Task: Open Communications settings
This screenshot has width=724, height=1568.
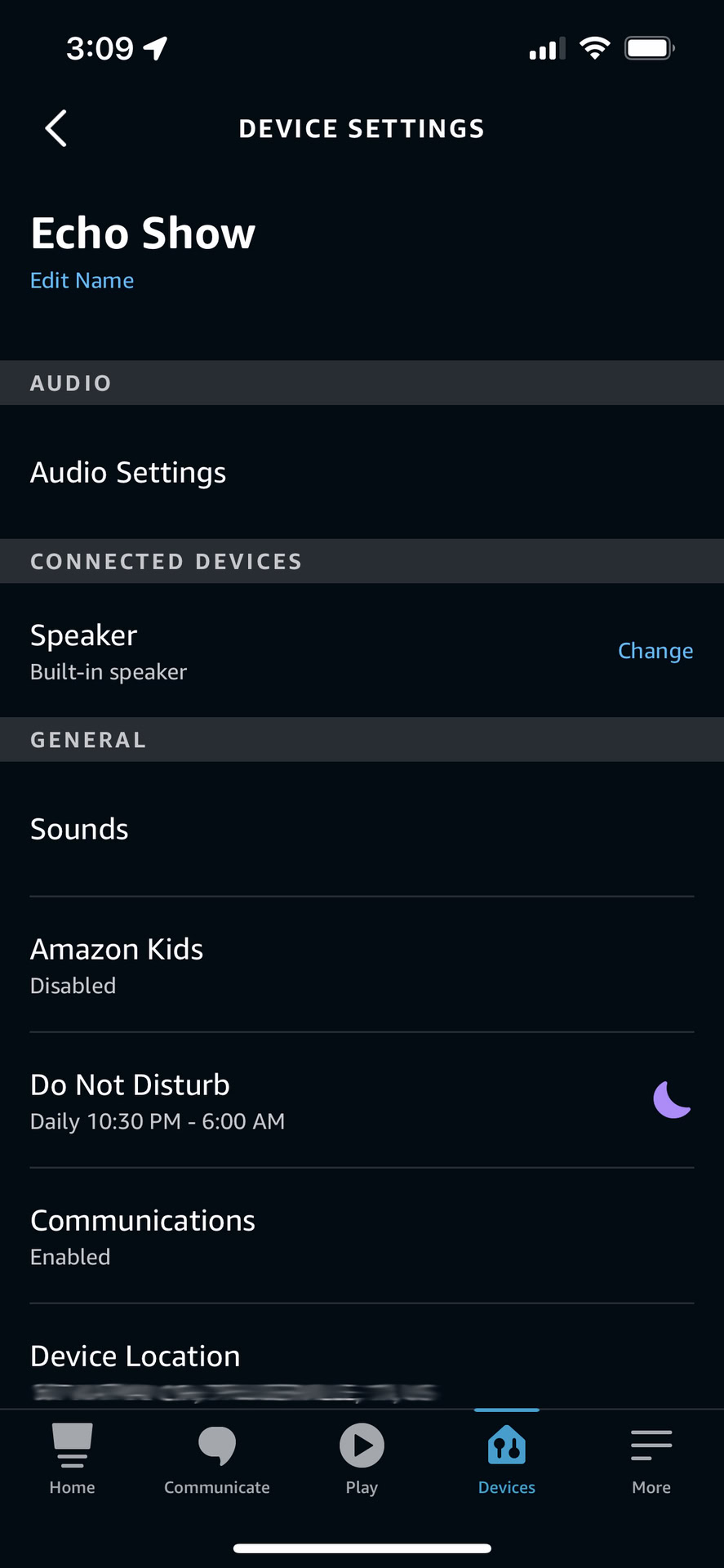Action: 143,1236
